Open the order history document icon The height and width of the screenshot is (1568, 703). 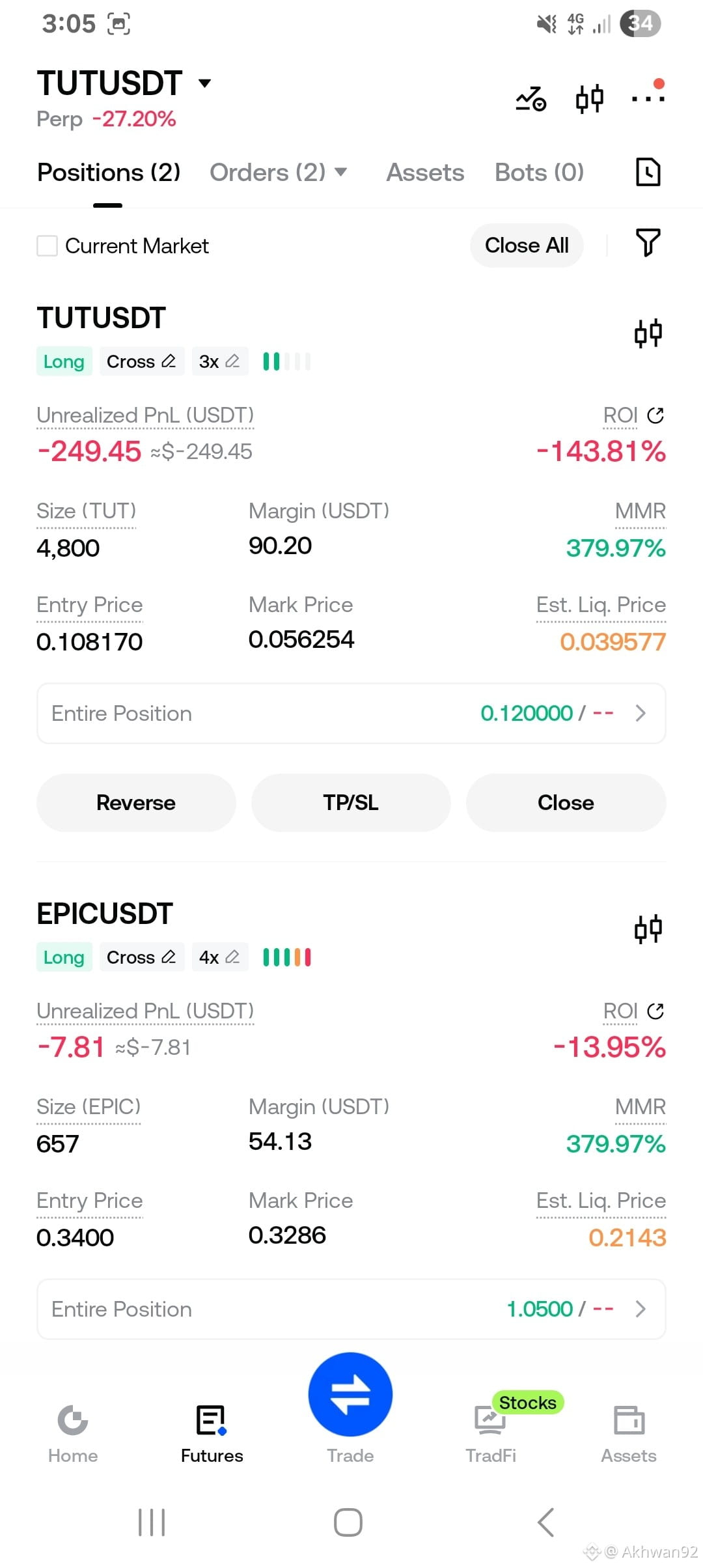tap(648, 173)
